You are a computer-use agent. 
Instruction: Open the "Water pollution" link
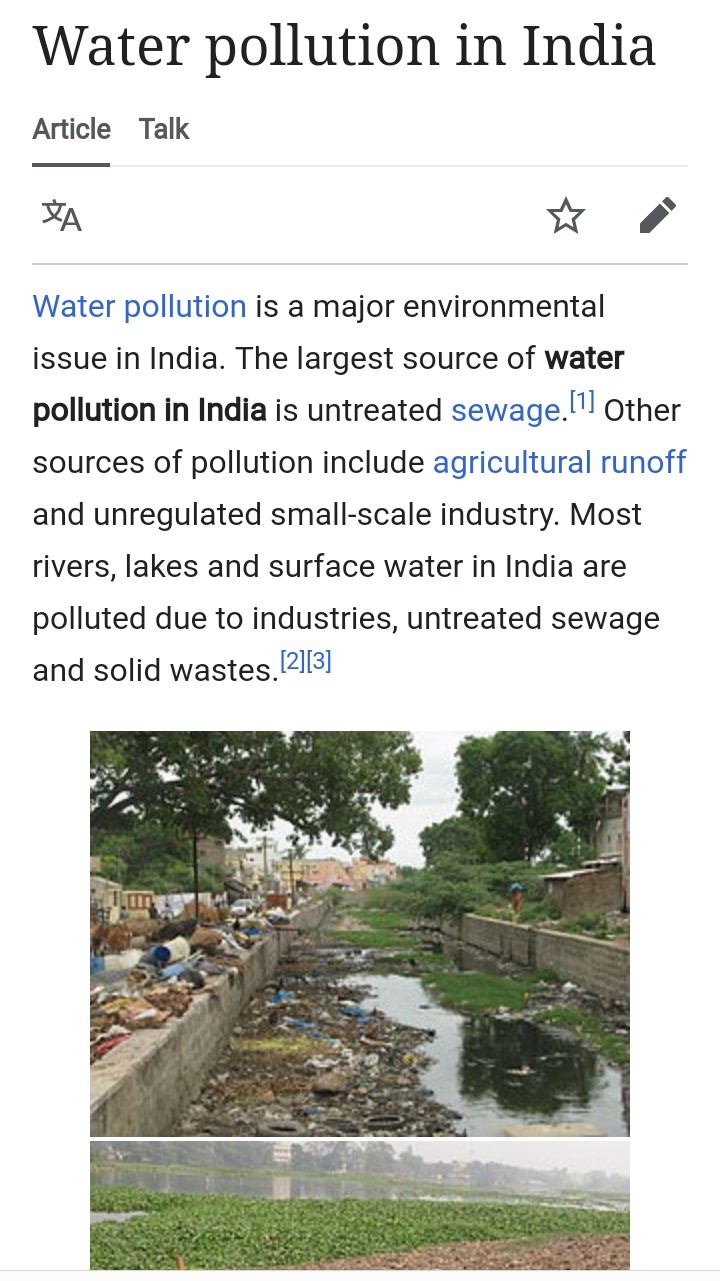(x=139, y=306)
